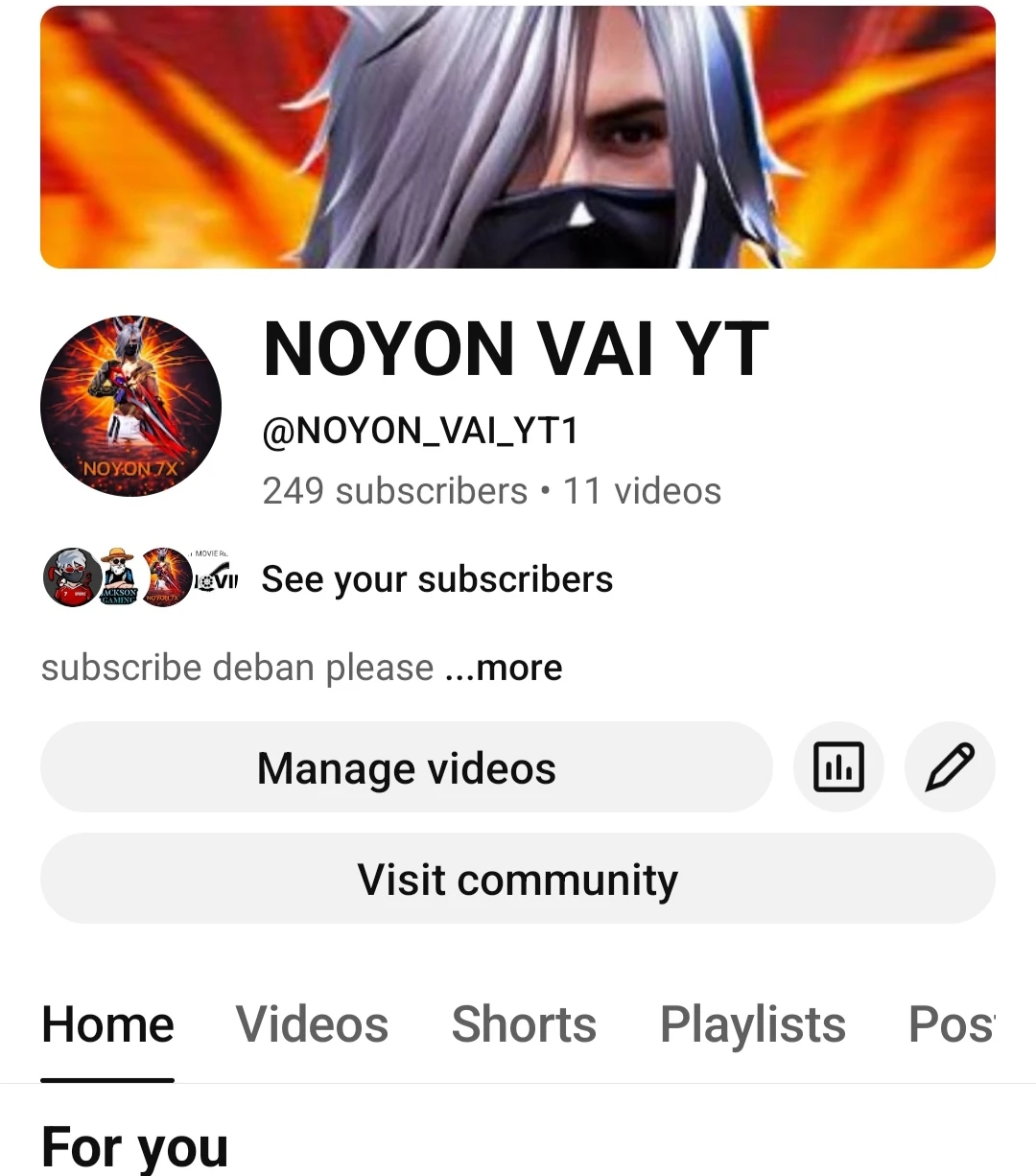
Task: Tap Visit community button
Action: coord(517,879)
